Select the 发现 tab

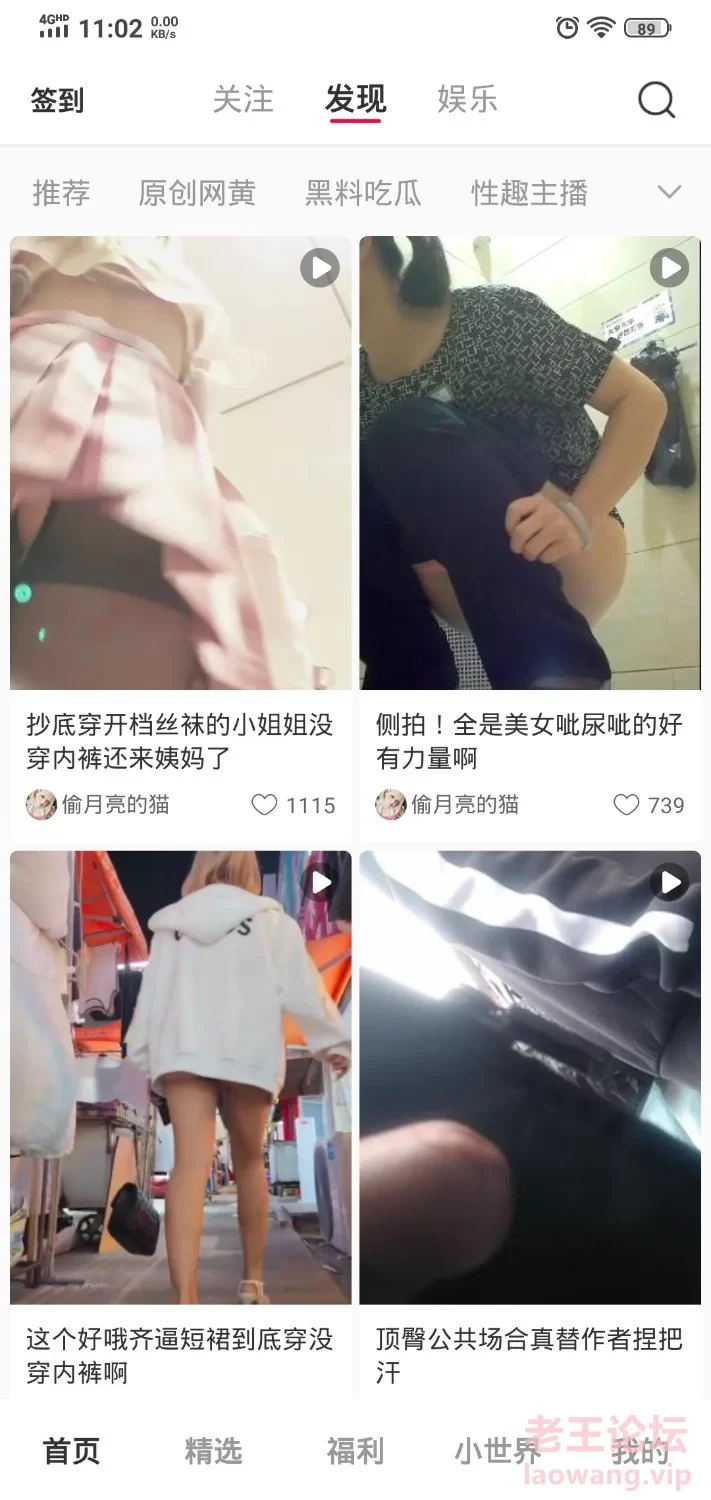pos(355,100)
